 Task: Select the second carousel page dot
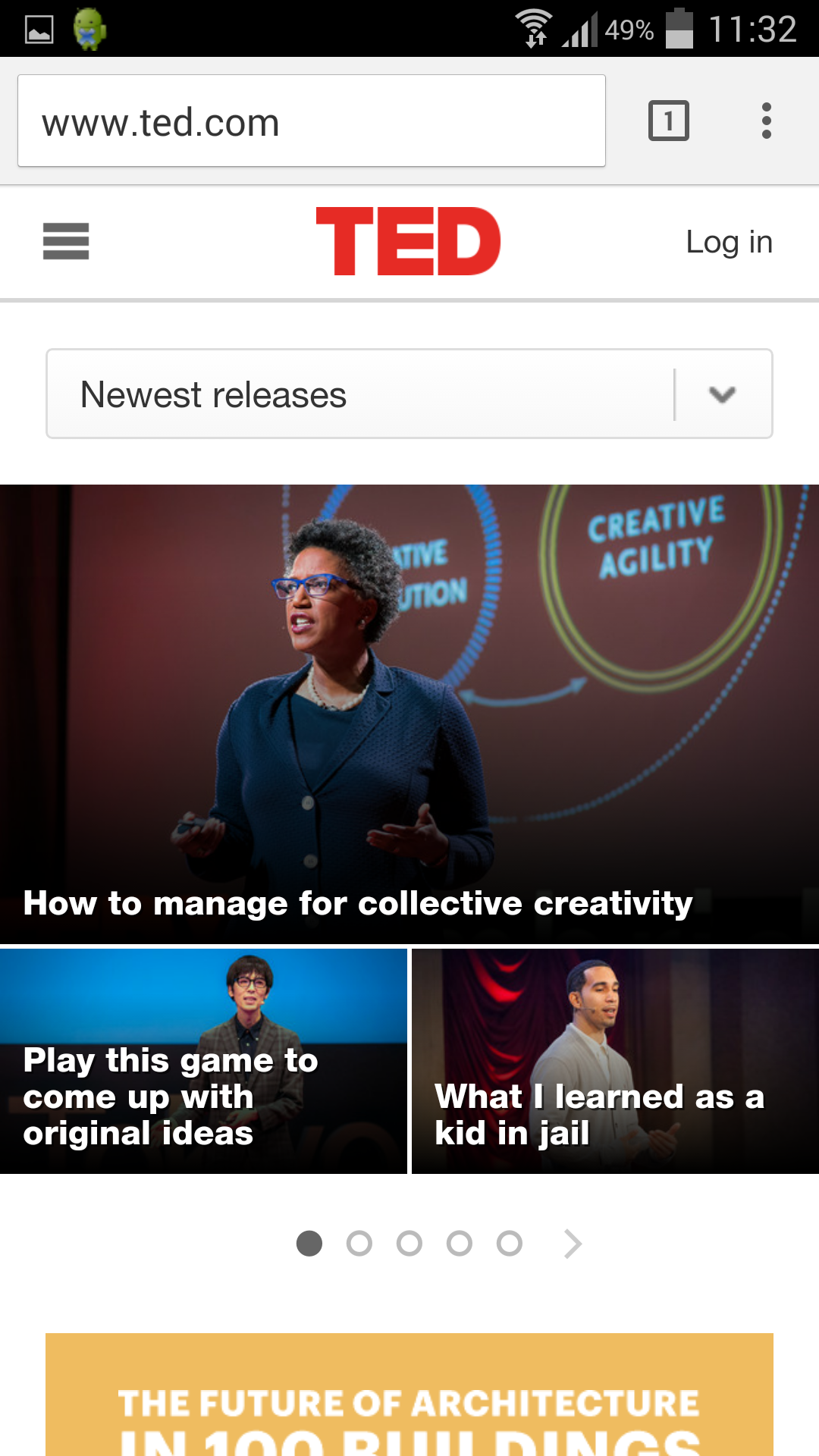359,1244
